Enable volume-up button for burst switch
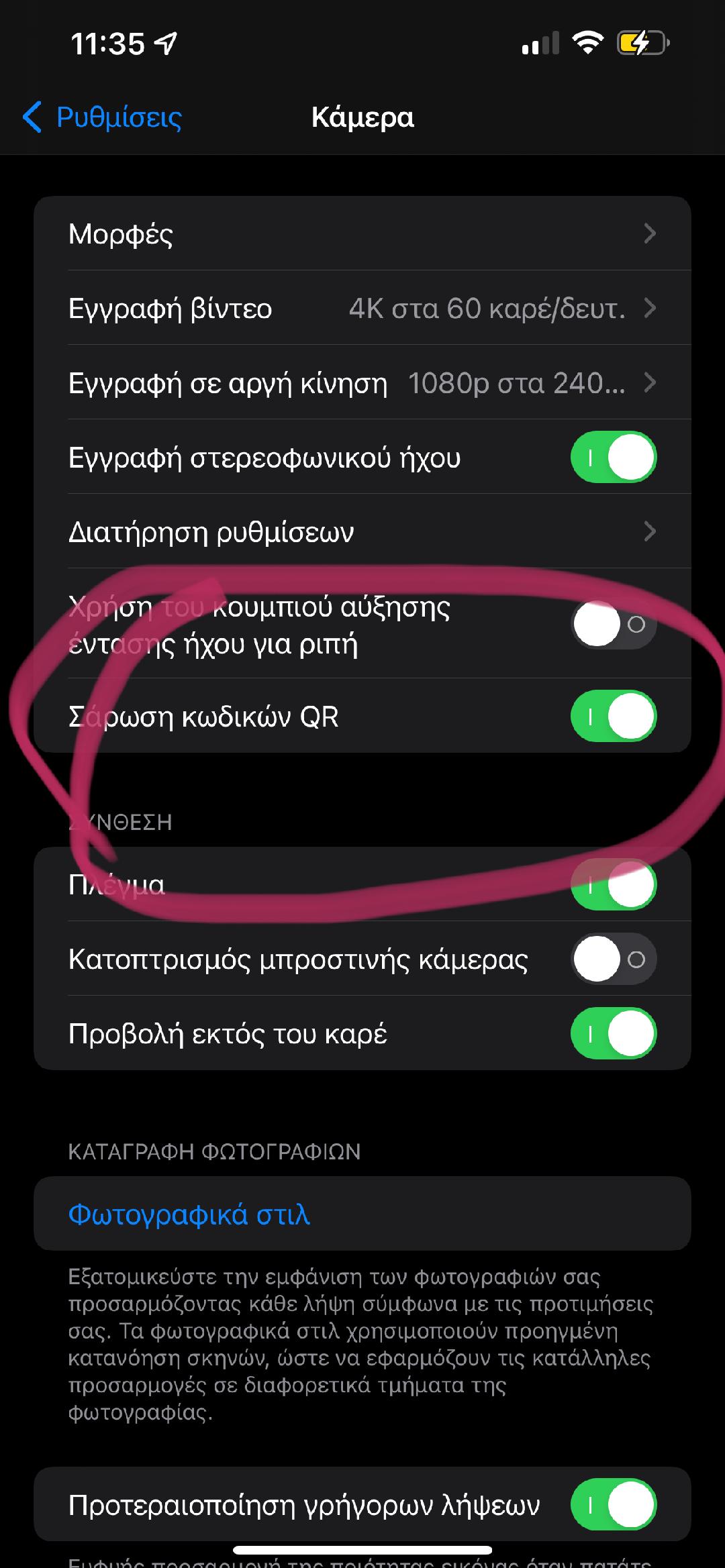This screenshot has height=1568, width=725. point(613,624)
